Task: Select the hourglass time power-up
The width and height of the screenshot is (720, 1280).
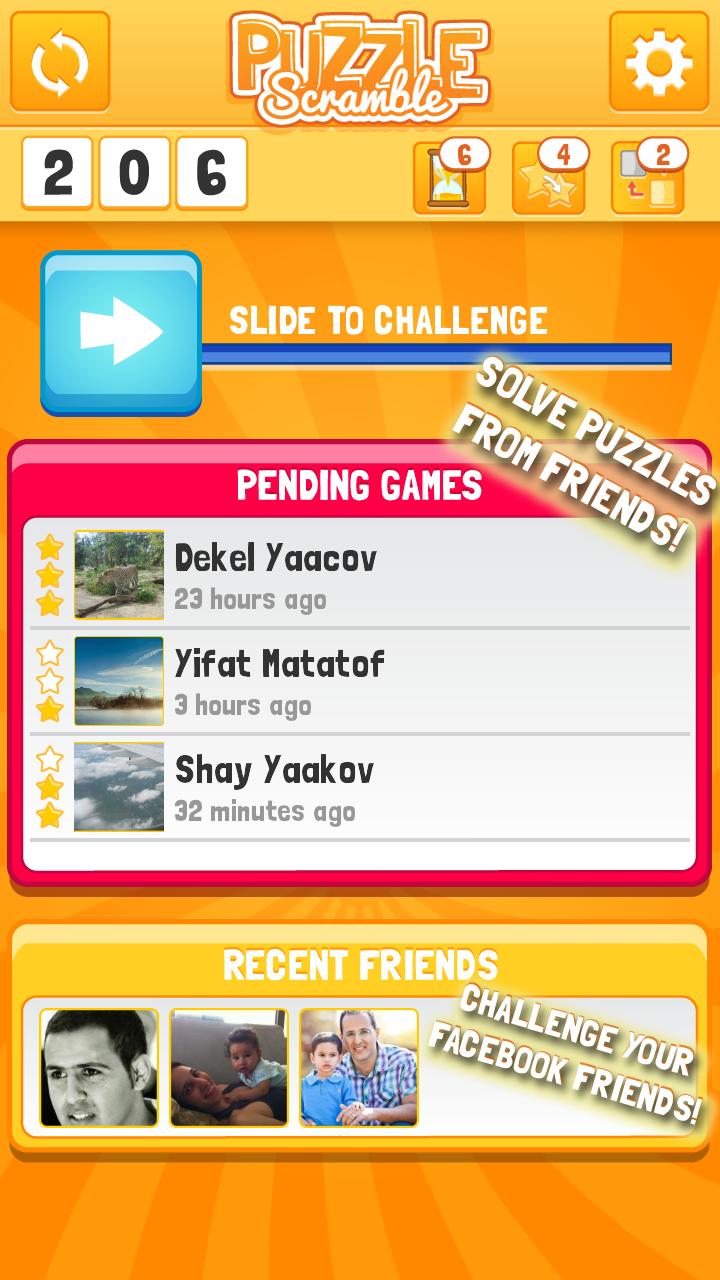Action: [449, 180]
